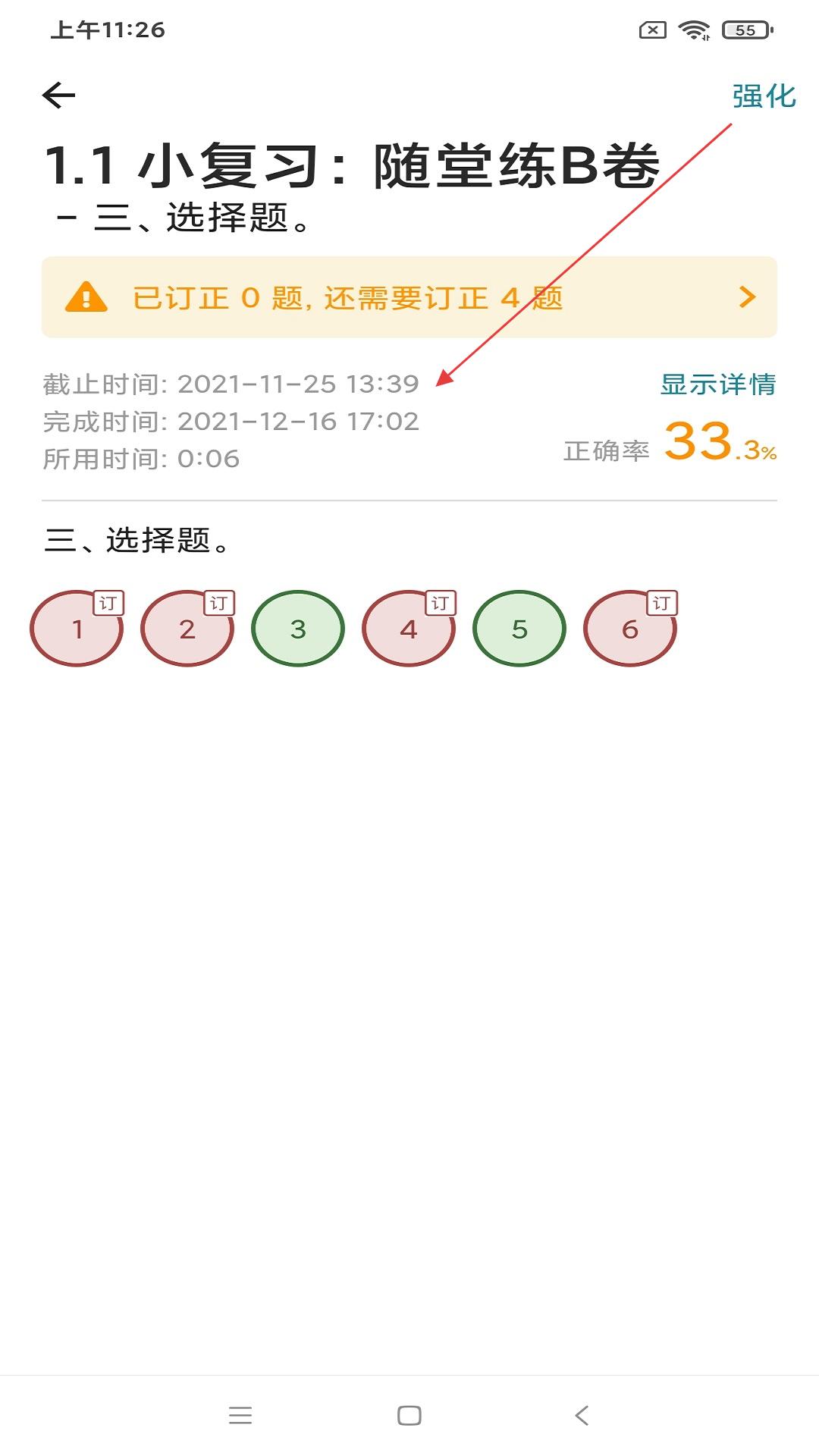Tap 显示详情 to show details
This screenshot has width=819, height=1456.
pos(718,384)
